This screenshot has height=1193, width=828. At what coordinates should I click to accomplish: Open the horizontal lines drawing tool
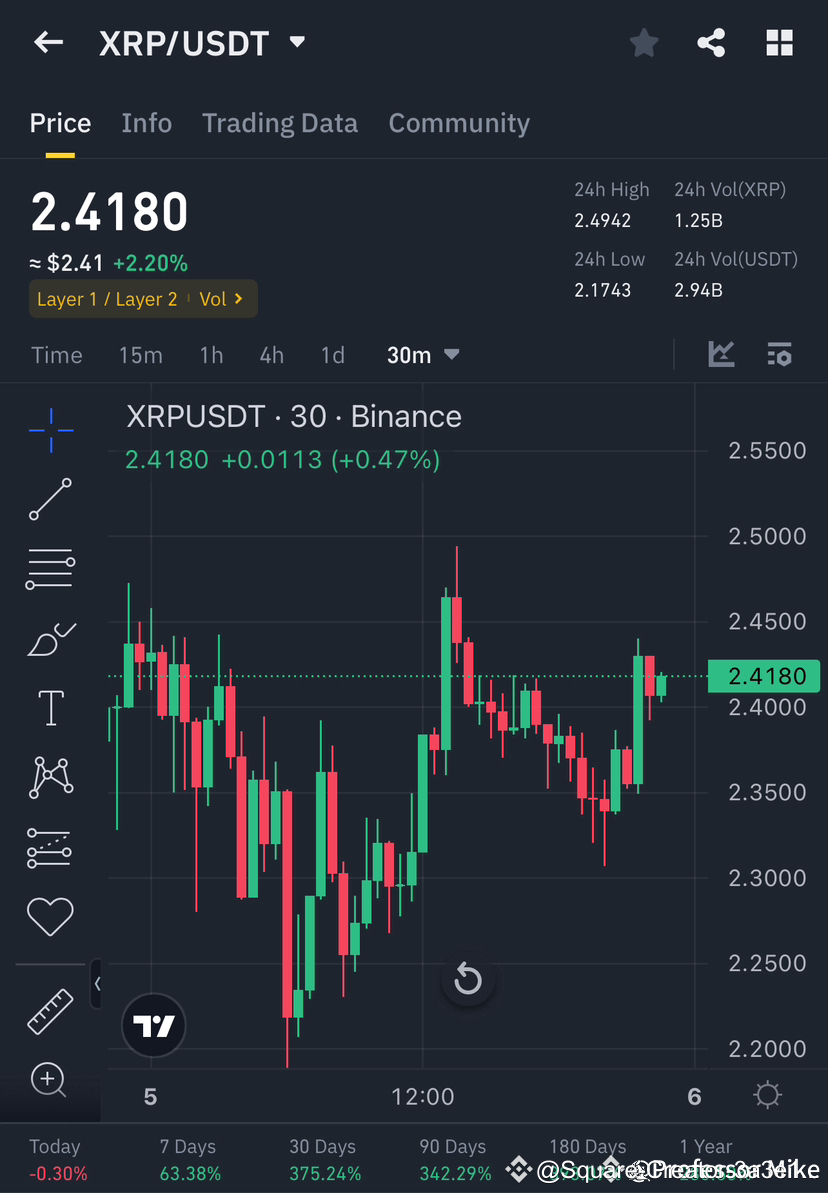click(50, 568)
